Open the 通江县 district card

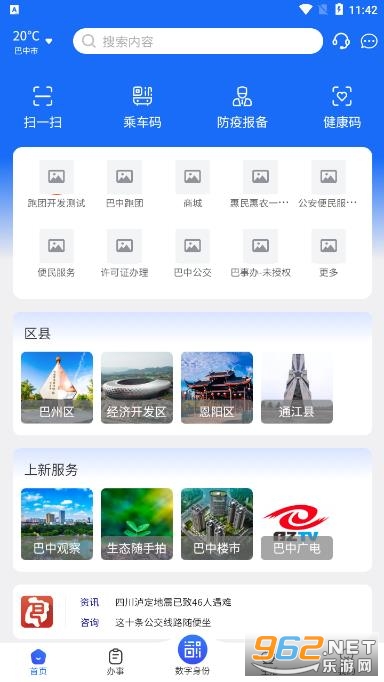(x=297, y=388)
